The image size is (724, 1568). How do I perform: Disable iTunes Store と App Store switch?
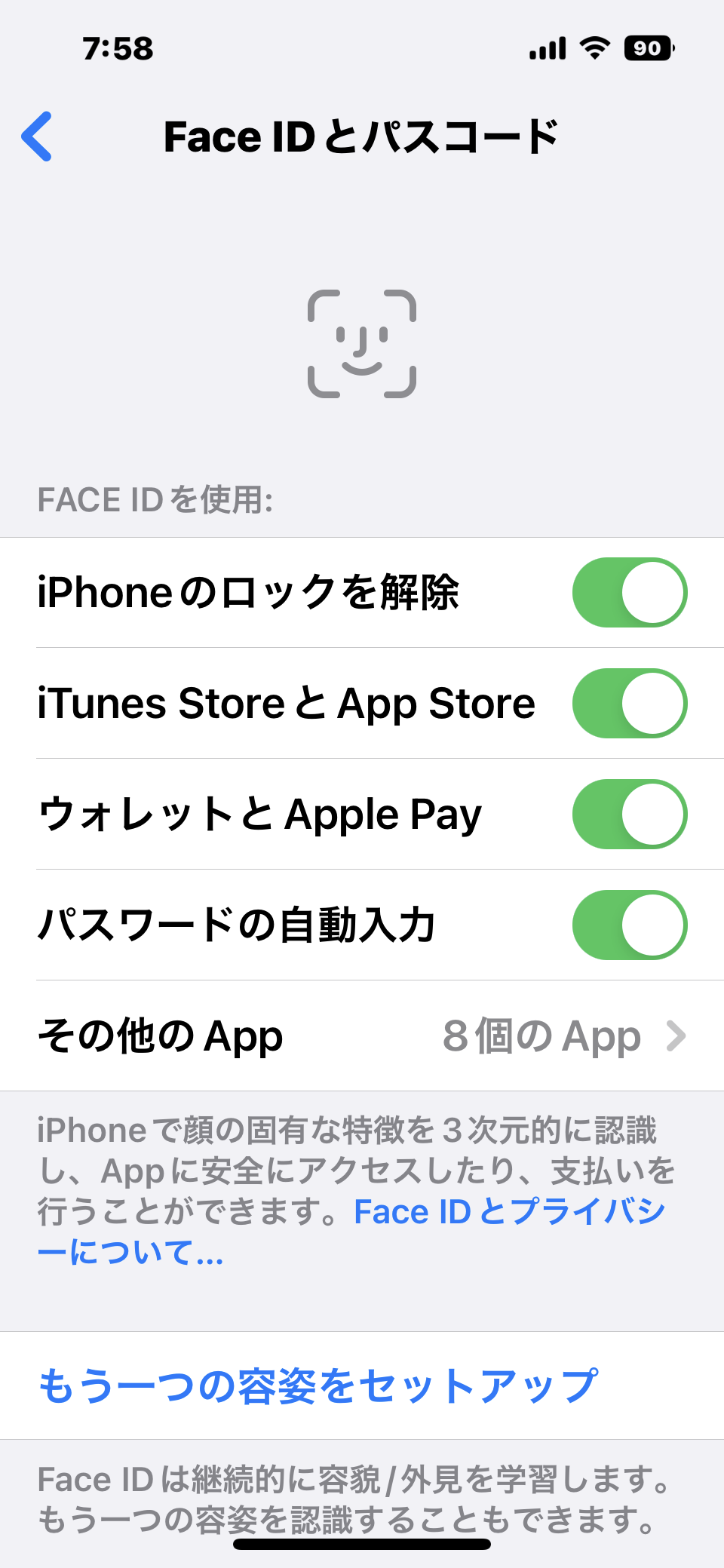[x=629, y=704]
